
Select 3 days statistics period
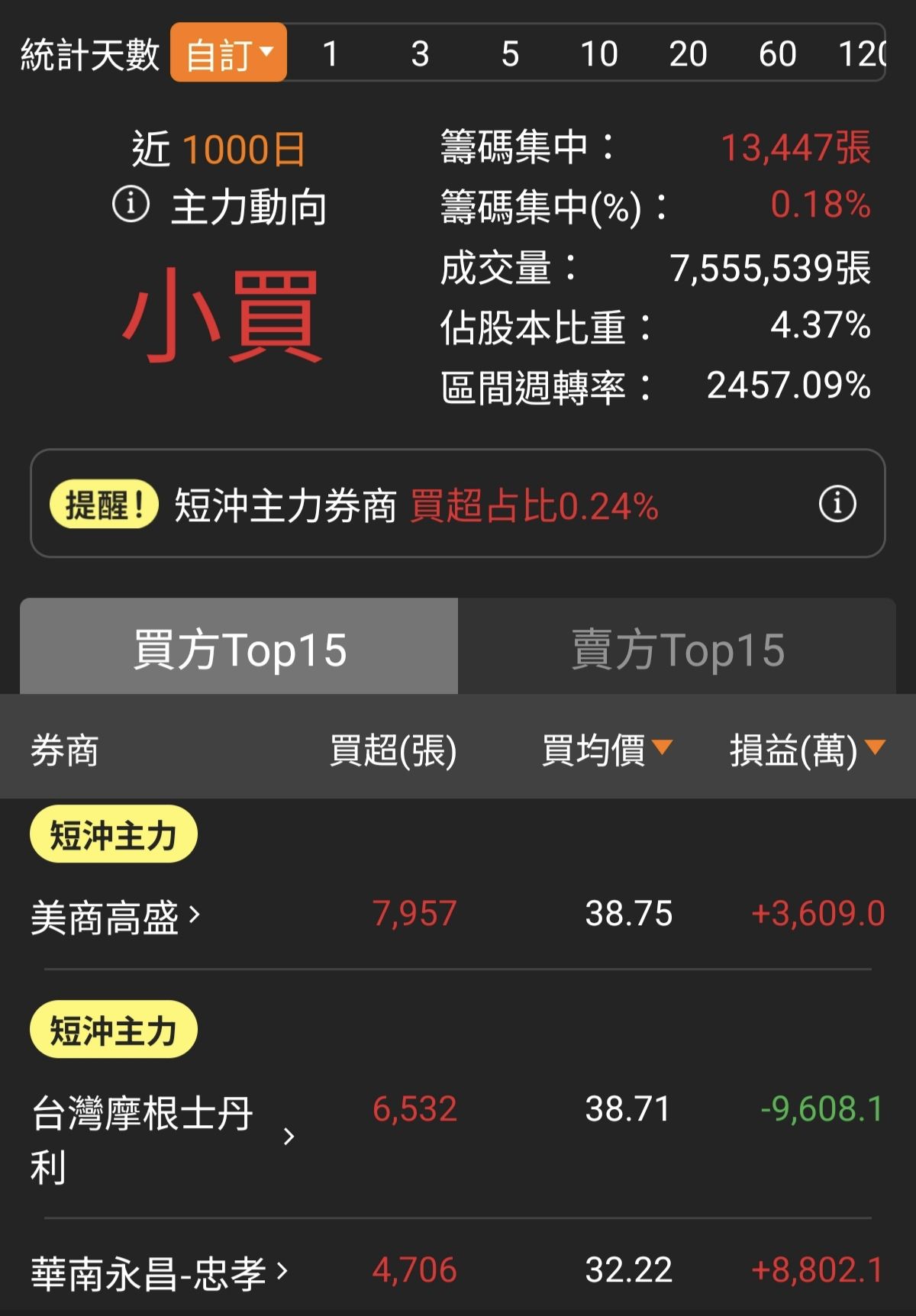[x=420, y=54]
